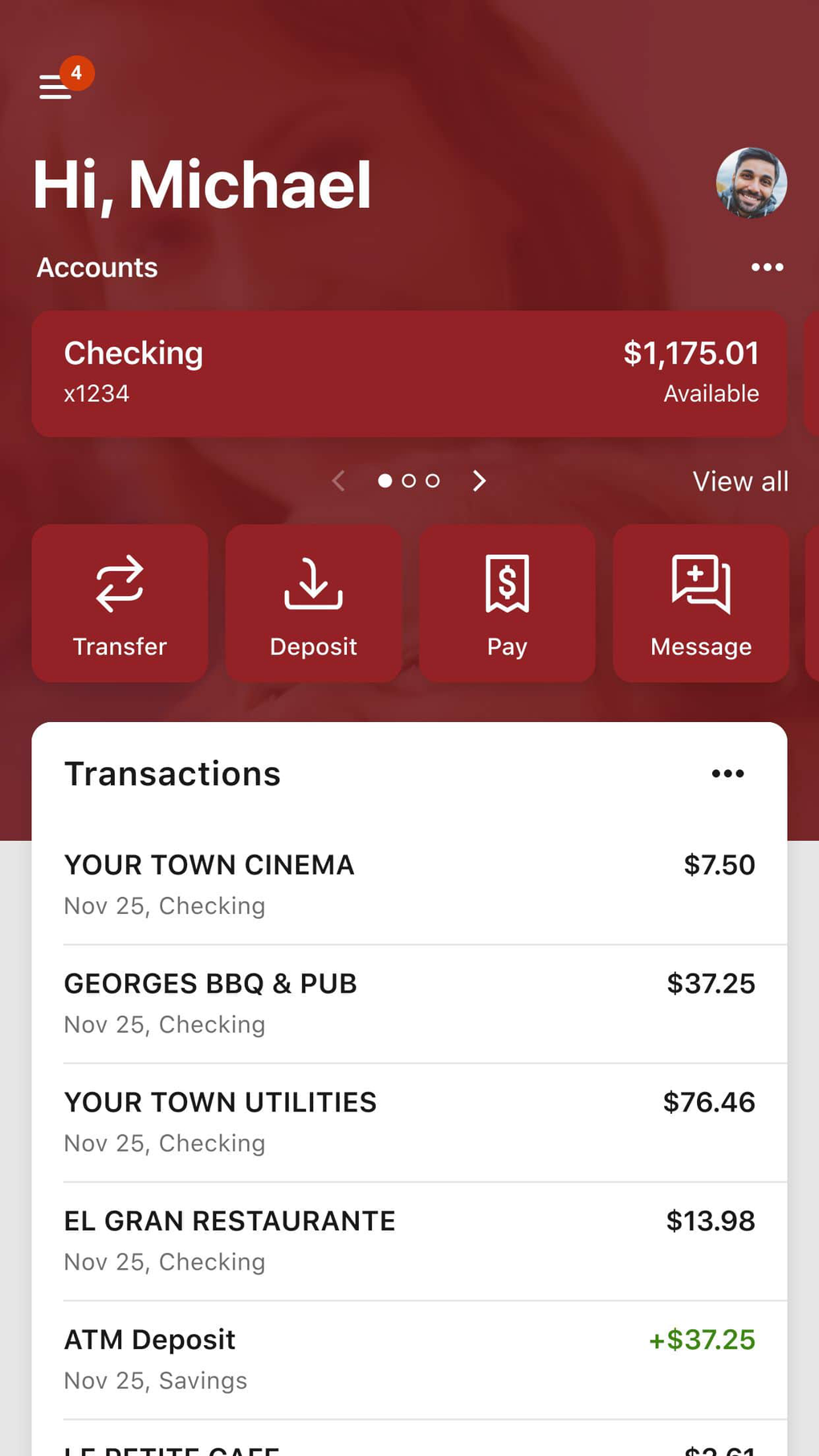The image size is (819, 1456).
Task: Open the YOUR TOWN CINEMA transaction details
Action: [209, 865]
